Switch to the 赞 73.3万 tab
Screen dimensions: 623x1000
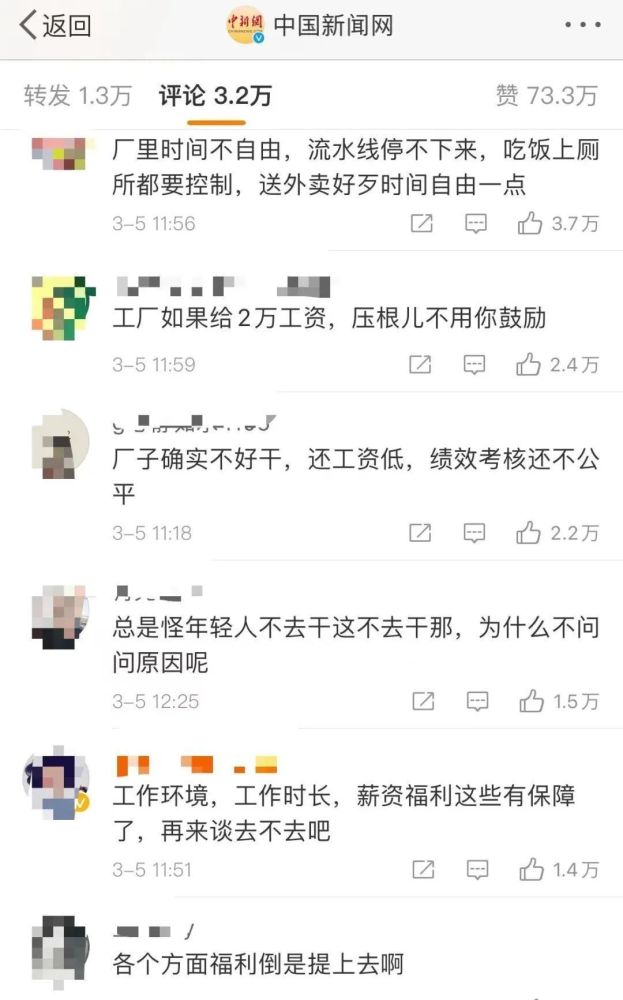pos(546,96)
